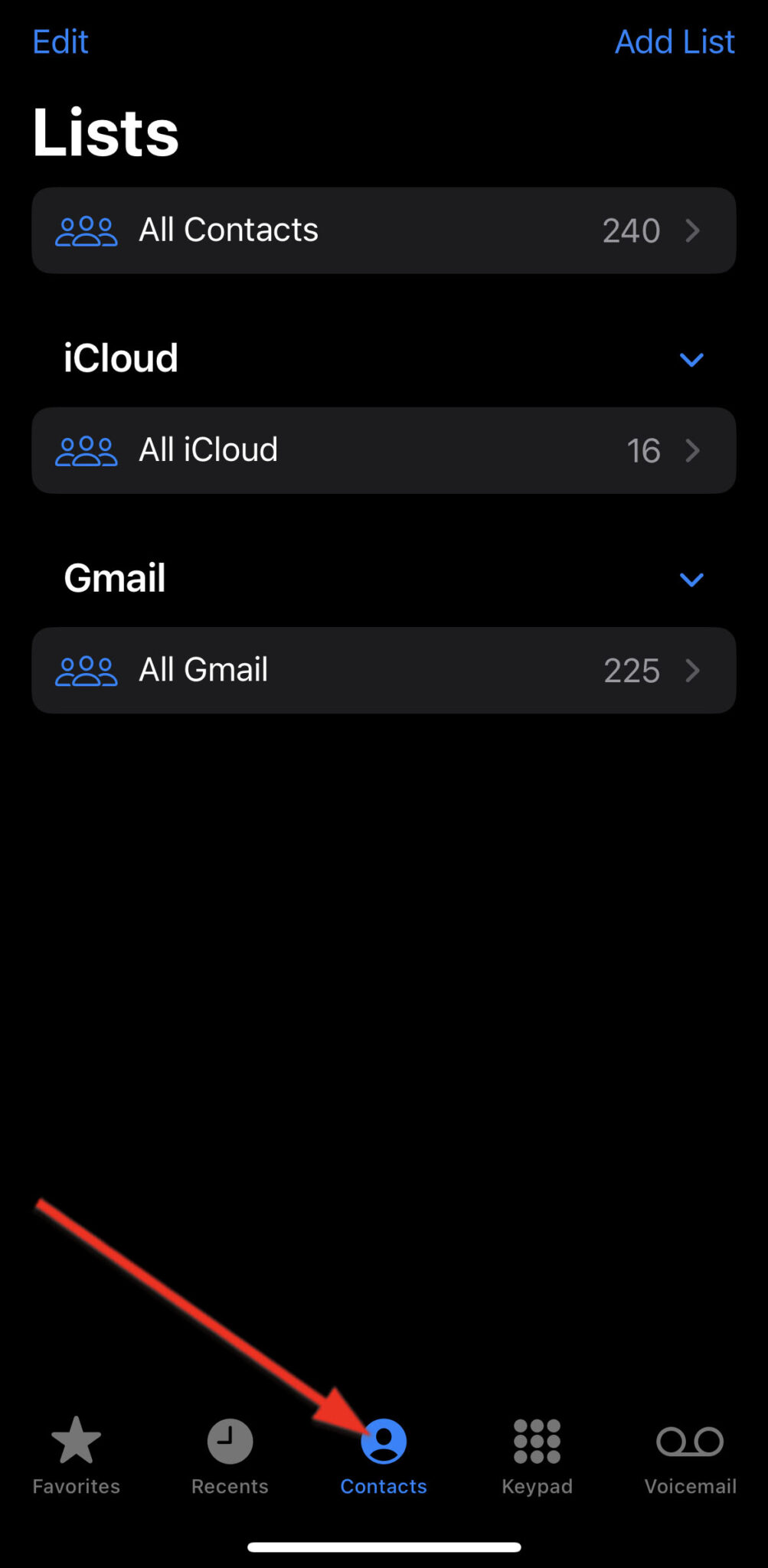Viewport: 768px width, 1568px height.
Task: Tap the group icon beside All Gmail
Action: tap(86, 670)
